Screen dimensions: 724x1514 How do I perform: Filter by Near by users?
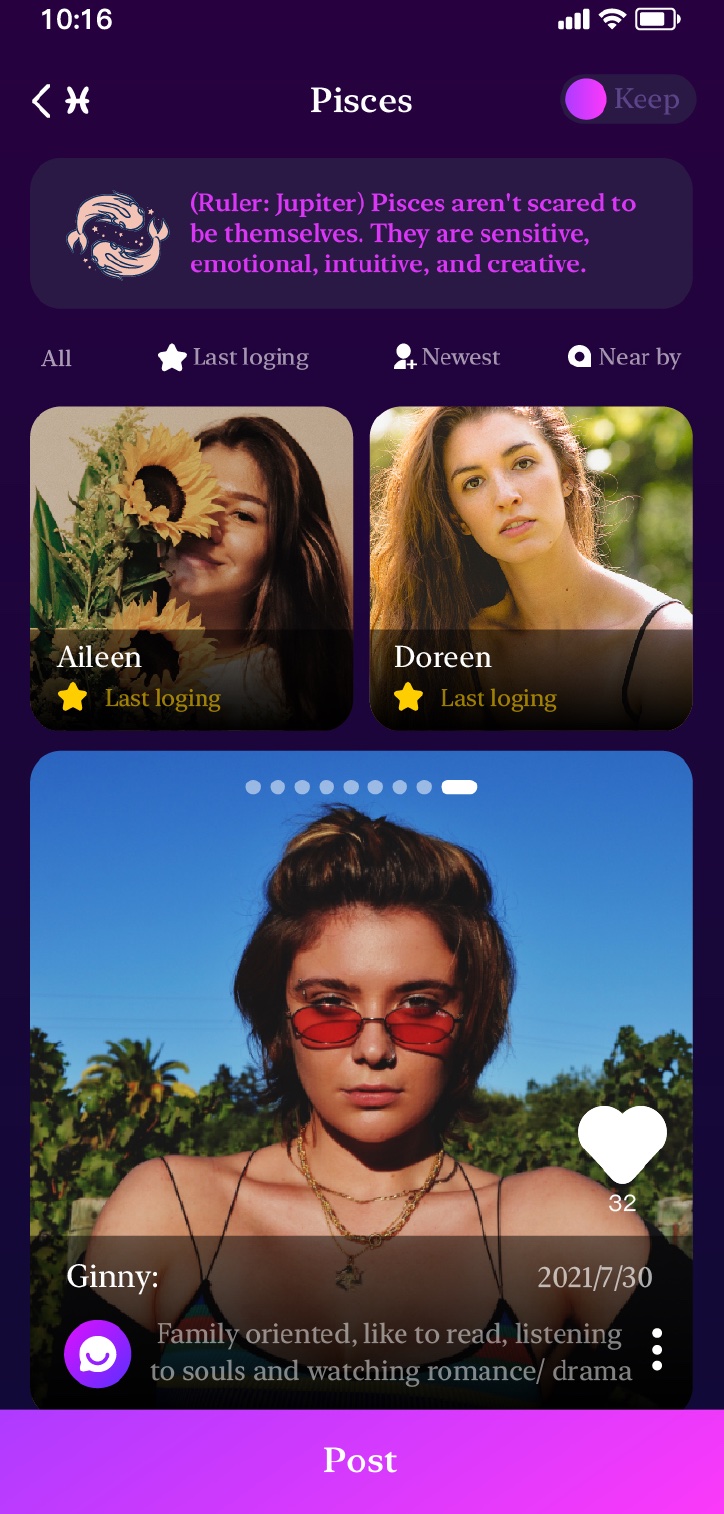(625, 357)
